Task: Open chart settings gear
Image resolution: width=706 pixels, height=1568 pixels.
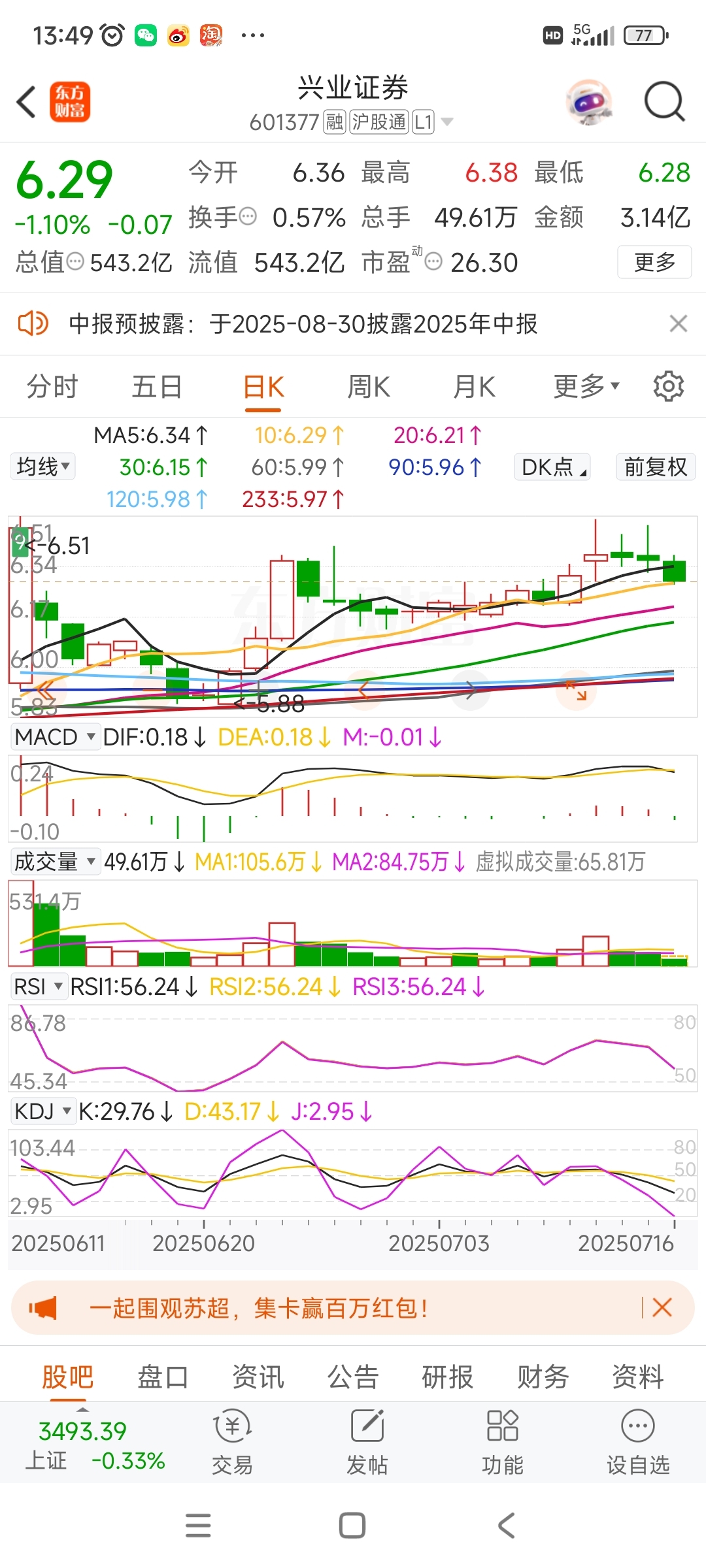Action: point(669,386)
